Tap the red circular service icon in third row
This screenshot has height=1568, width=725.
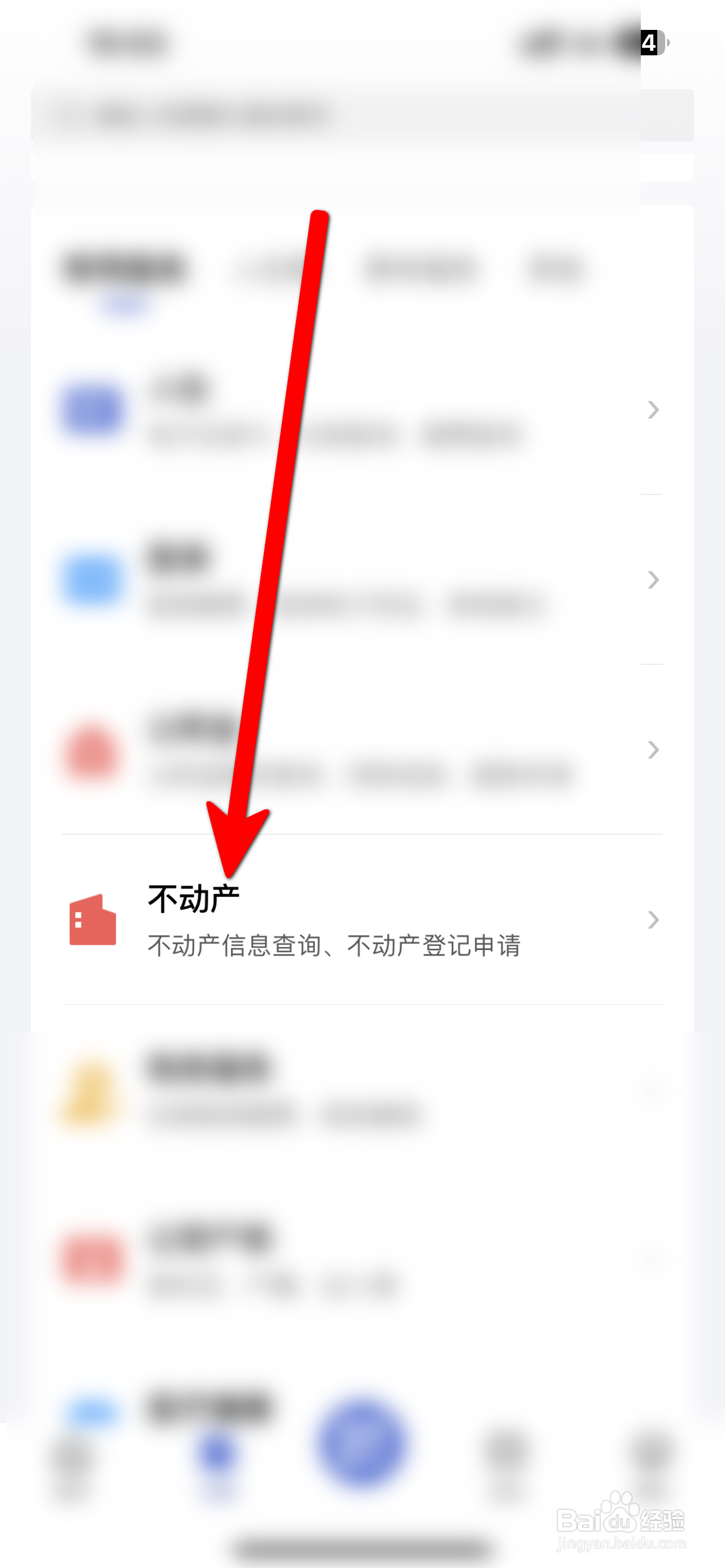pos(91,752)
